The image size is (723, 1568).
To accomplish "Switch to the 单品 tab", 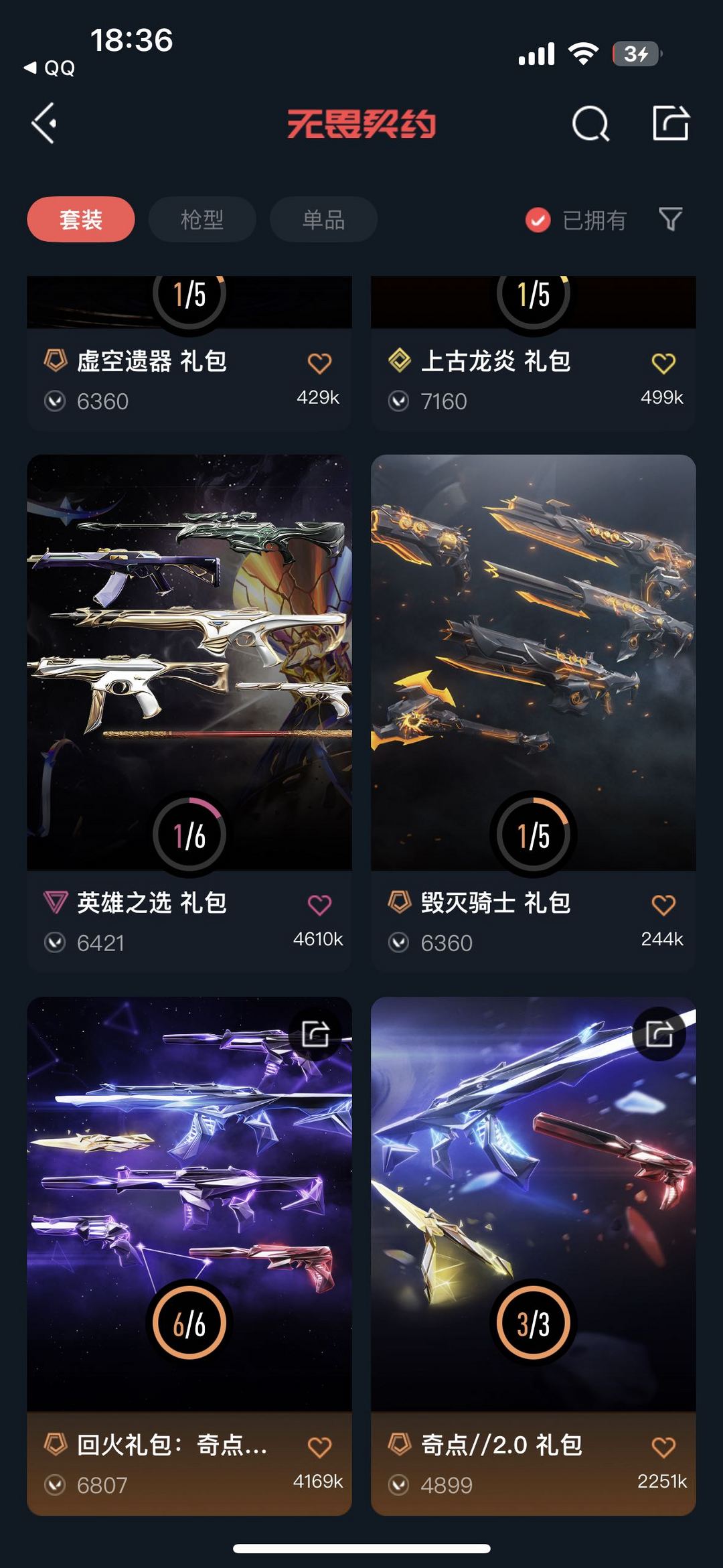I will pyautogui.click(x=323, y=219).
